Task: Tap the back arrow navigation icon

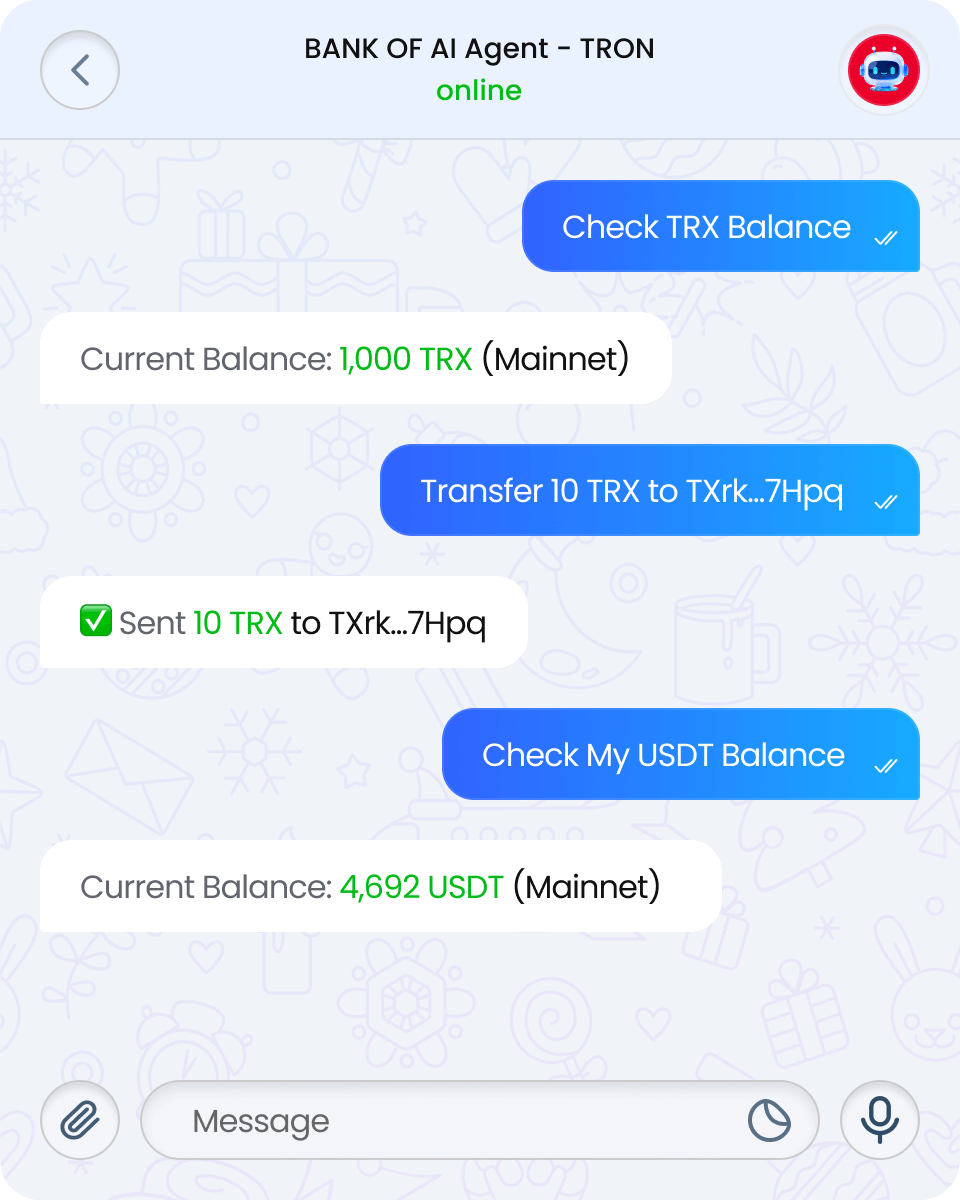Action: (80, 70)
